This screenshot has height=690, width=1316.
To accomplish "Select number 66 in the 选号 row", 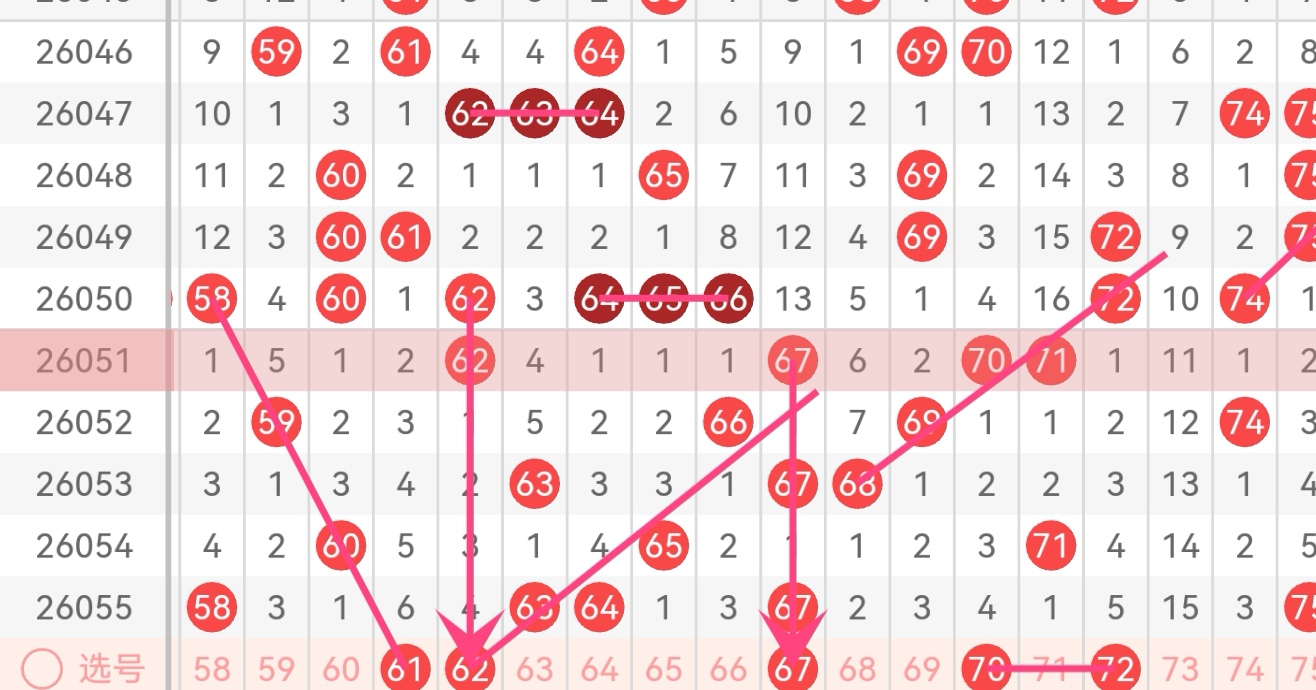I will [x=728, y=669].
